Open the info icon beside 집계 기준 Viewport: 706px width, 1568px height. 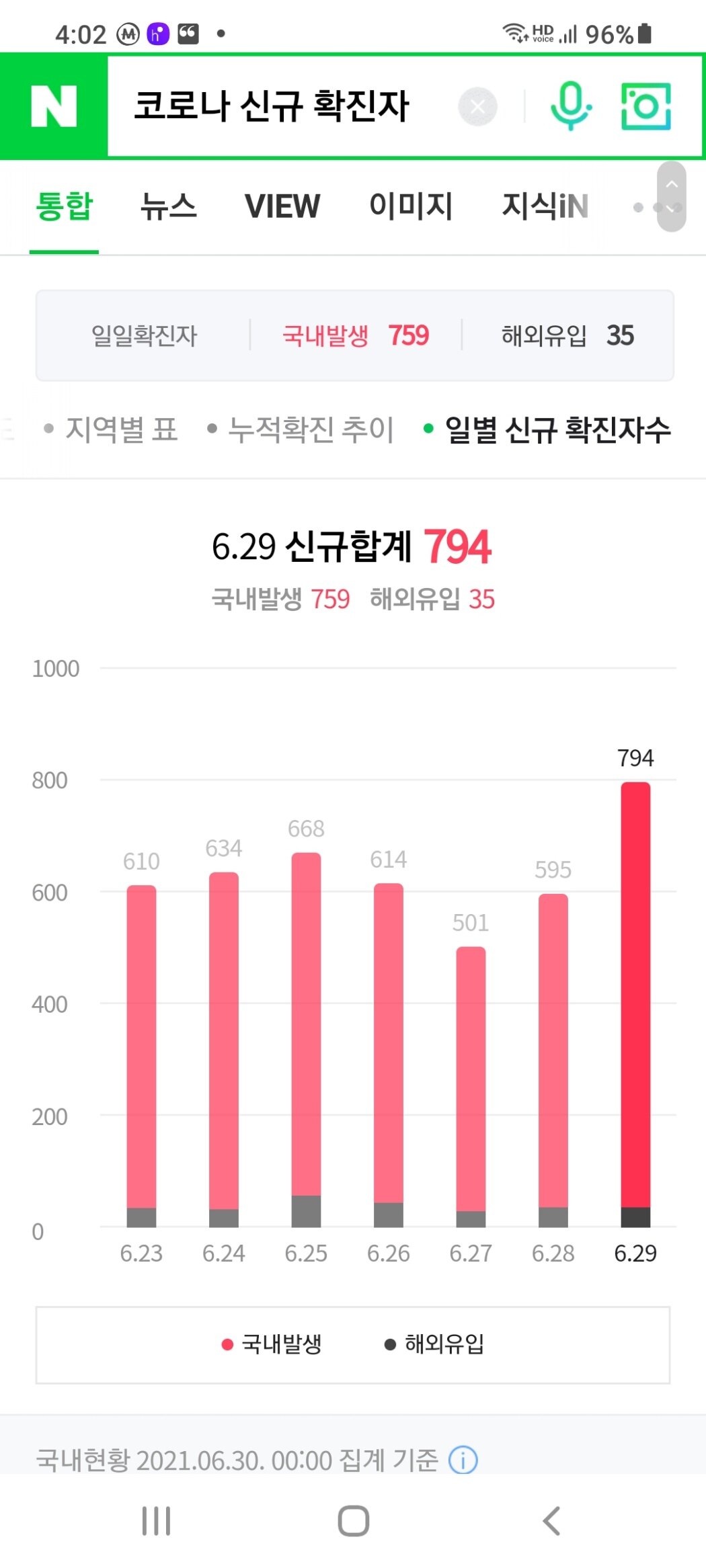click(x=463, y=1460)
